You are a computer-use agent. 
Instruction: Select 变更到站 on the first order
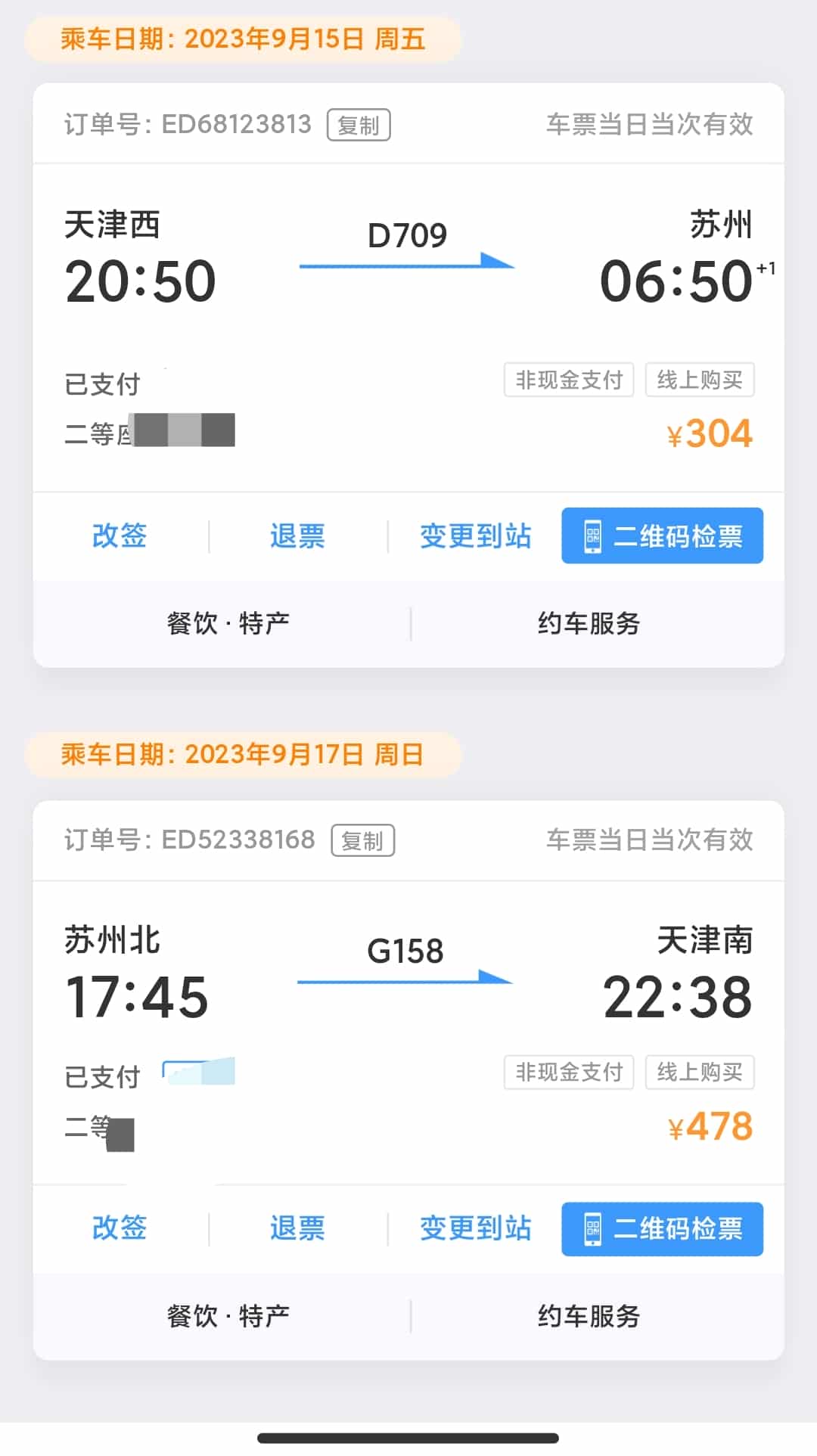pyautogui.click(x=475, y=536)
